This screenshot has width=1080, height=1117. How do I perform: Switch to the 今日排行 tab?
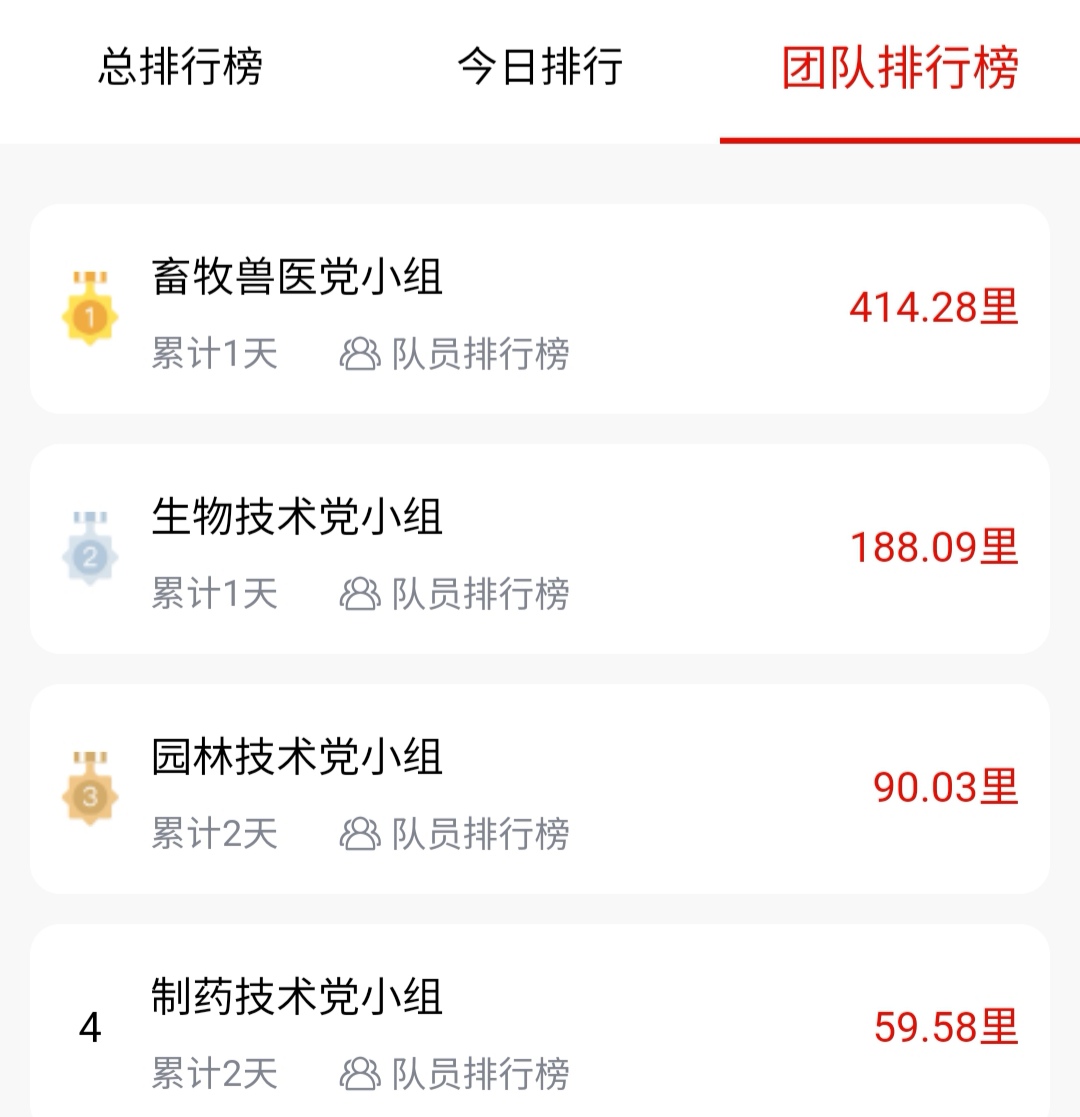coord(540,68)
